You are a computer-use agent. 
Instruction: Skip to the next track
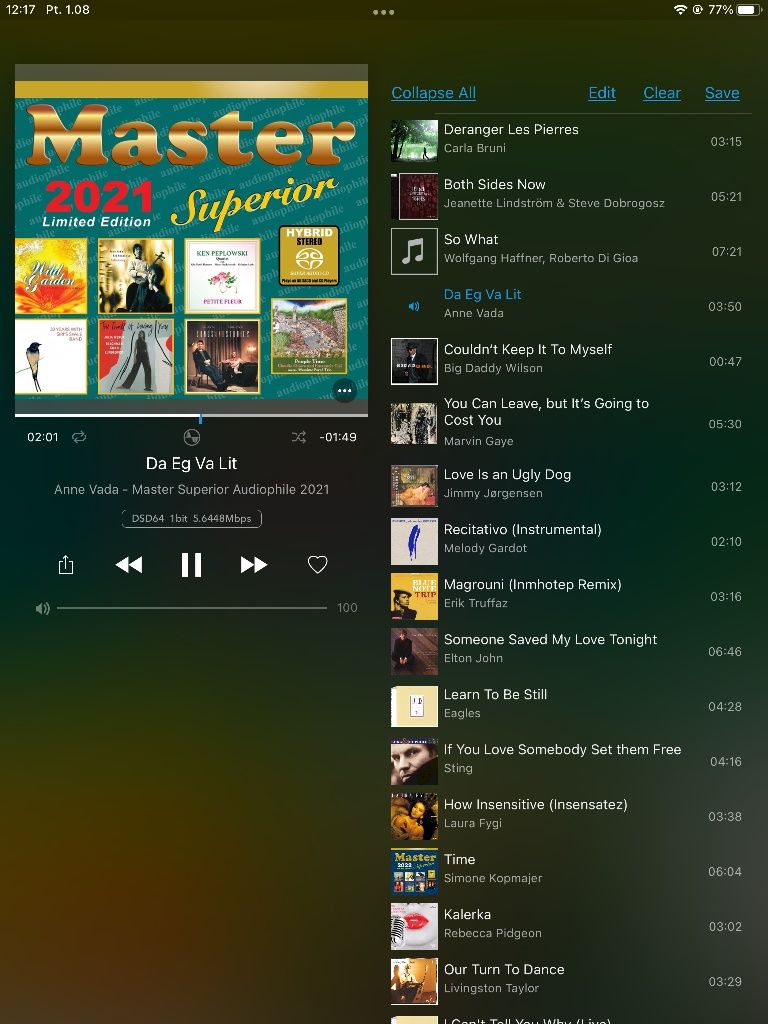pos(254,565)
